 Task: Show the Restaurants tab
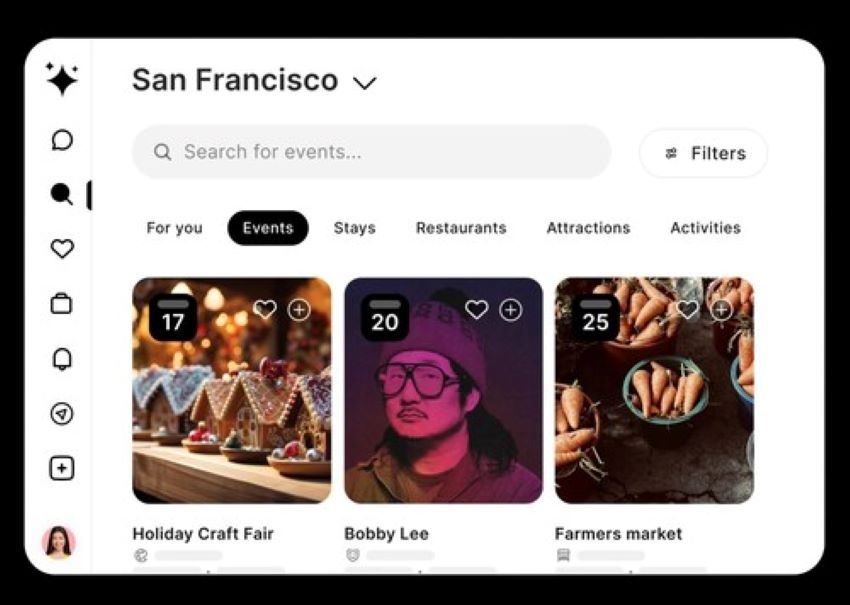(x=461, y=228)
